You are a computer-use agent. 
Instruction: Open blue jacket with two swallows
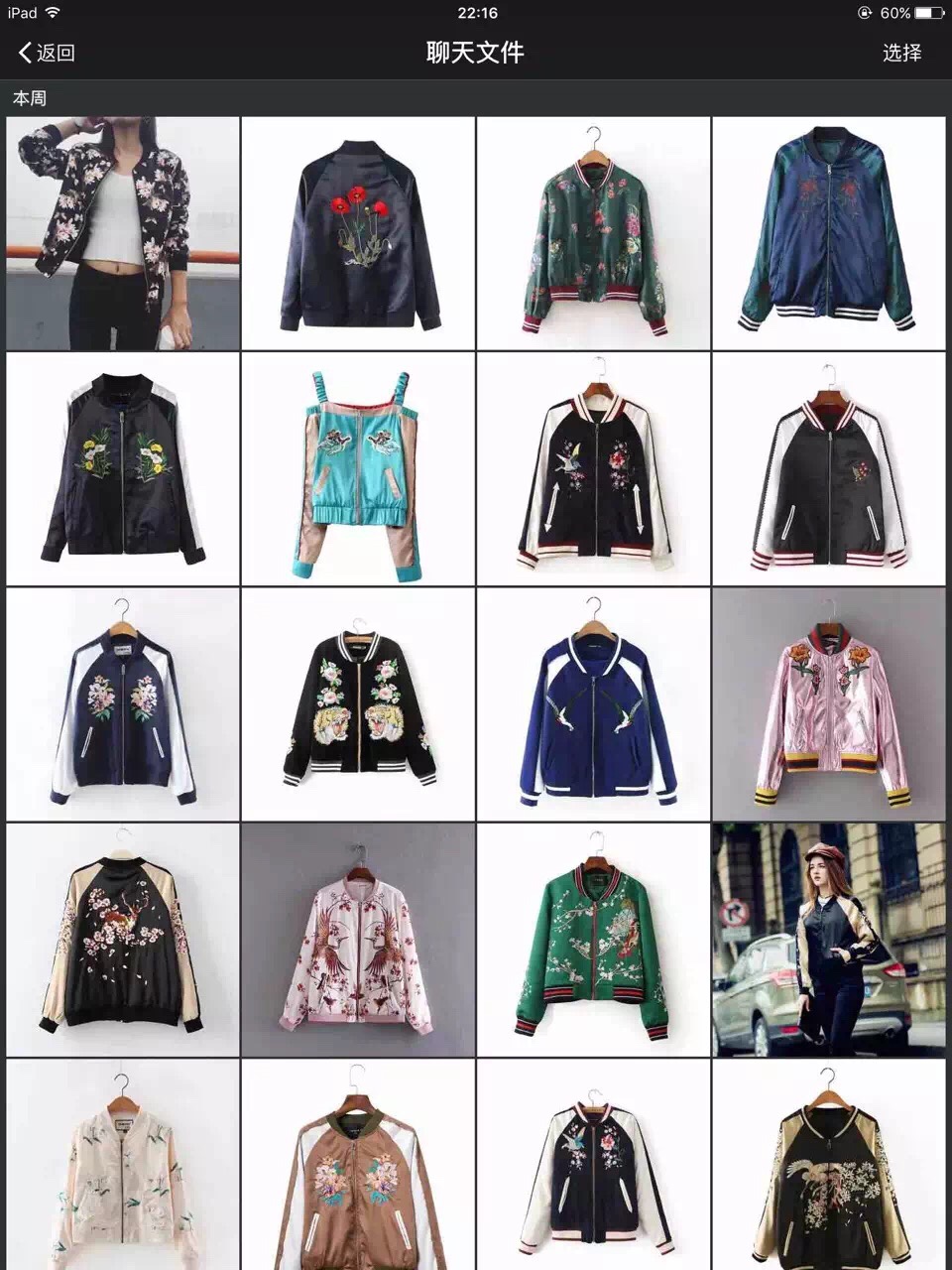pos(593,704)
